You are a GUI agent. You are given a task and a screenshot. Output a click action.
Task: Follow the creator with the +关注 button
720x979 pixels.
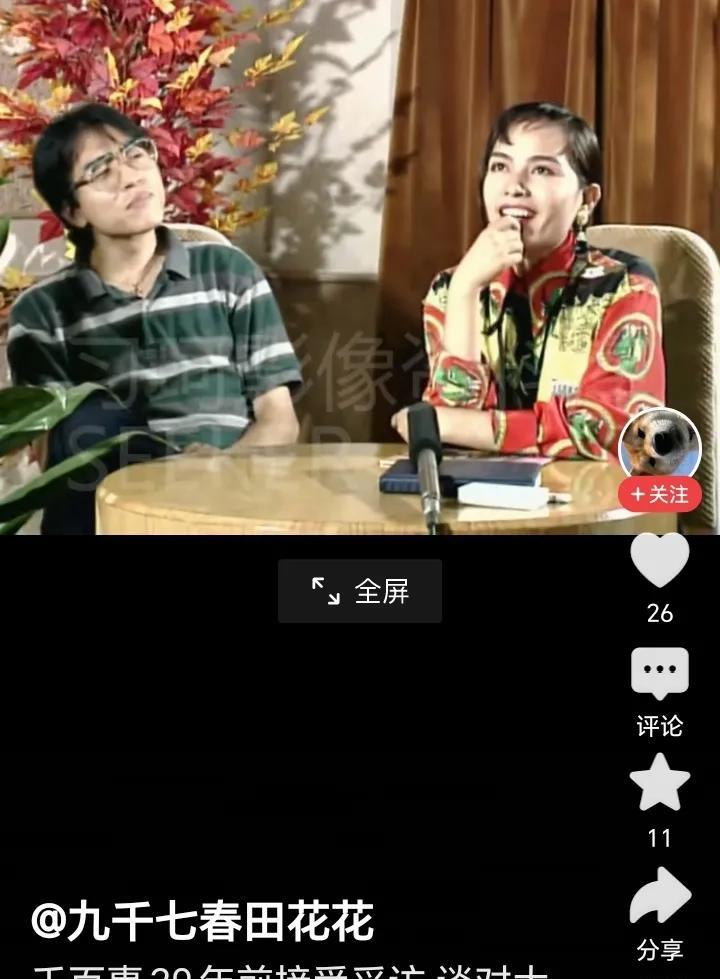(x=659, y=494)
